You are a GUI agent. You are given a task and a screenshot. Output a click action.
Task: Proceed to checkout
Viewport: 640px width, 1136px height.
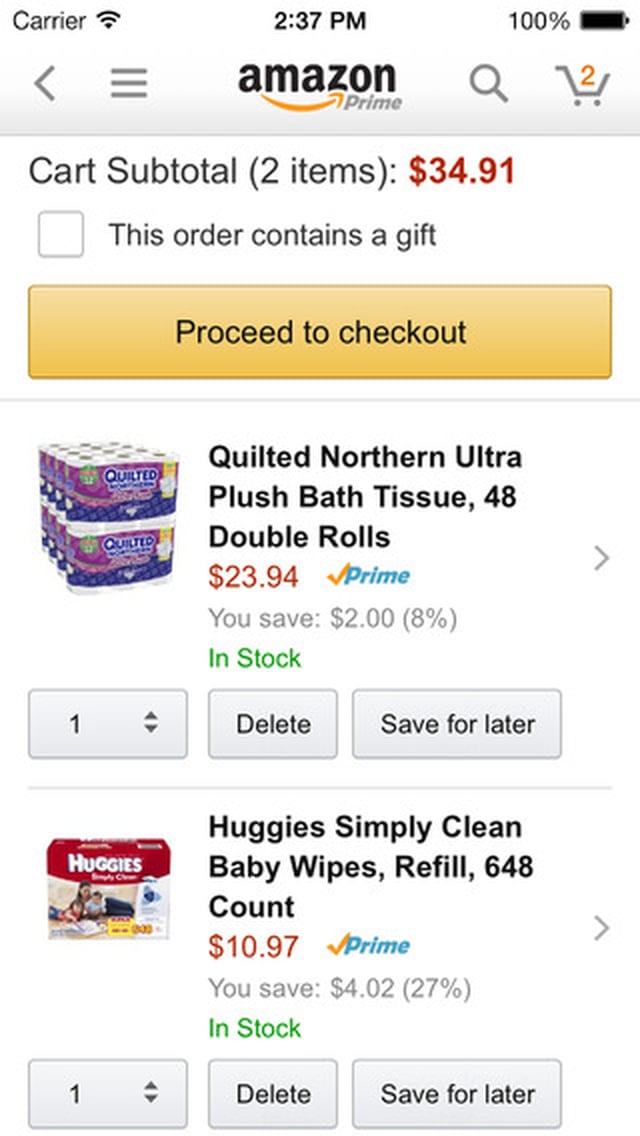click(320, 332)
